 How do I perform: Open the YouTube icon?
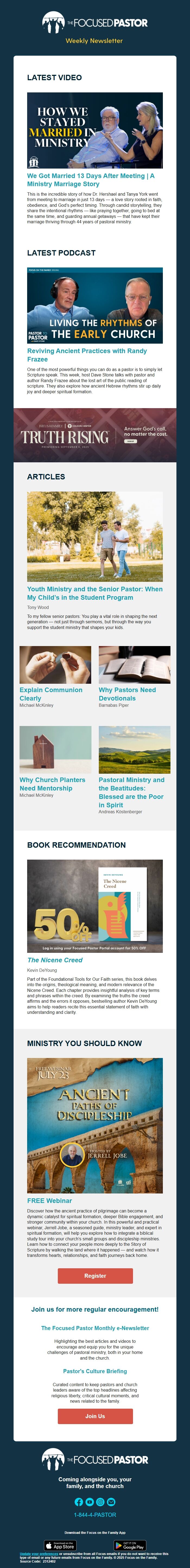point(90,1502)
